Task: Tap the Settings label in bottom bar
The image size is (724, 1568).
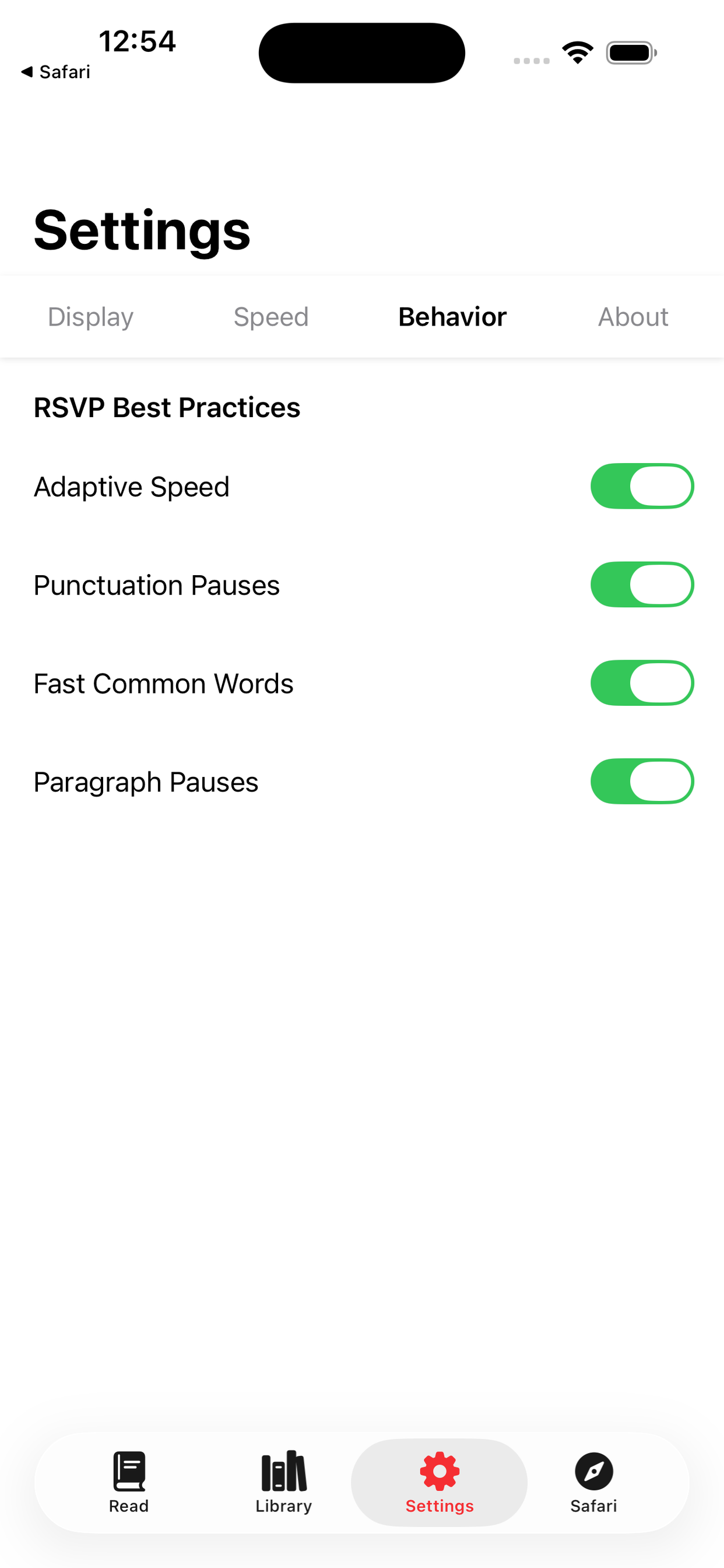Action: (x=439, y=1506)
